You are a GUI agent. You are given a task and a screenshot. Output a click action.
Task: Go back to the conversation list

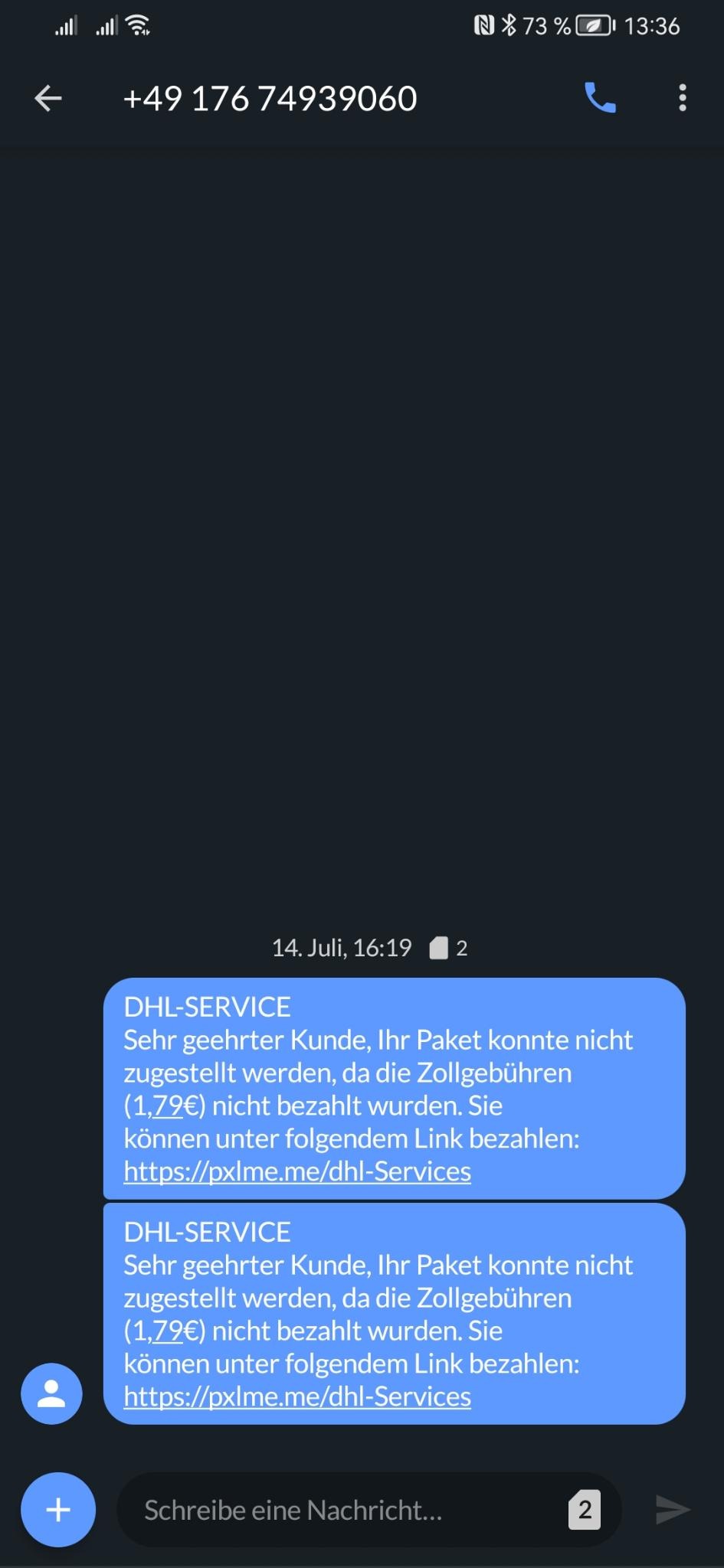48,98
